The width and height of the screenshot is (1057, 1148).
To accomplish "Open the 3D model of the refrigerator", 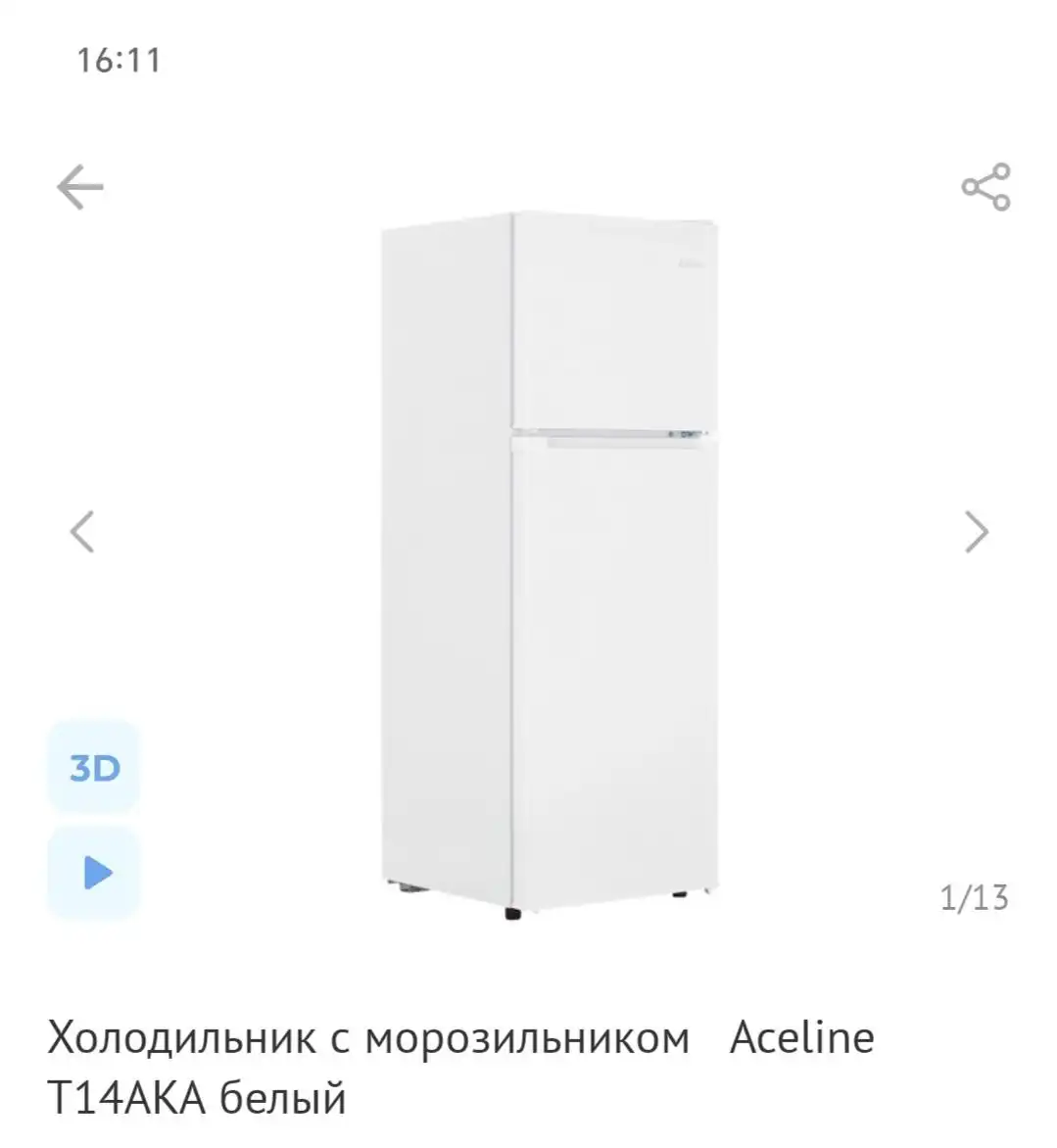I will coord(92,768).
